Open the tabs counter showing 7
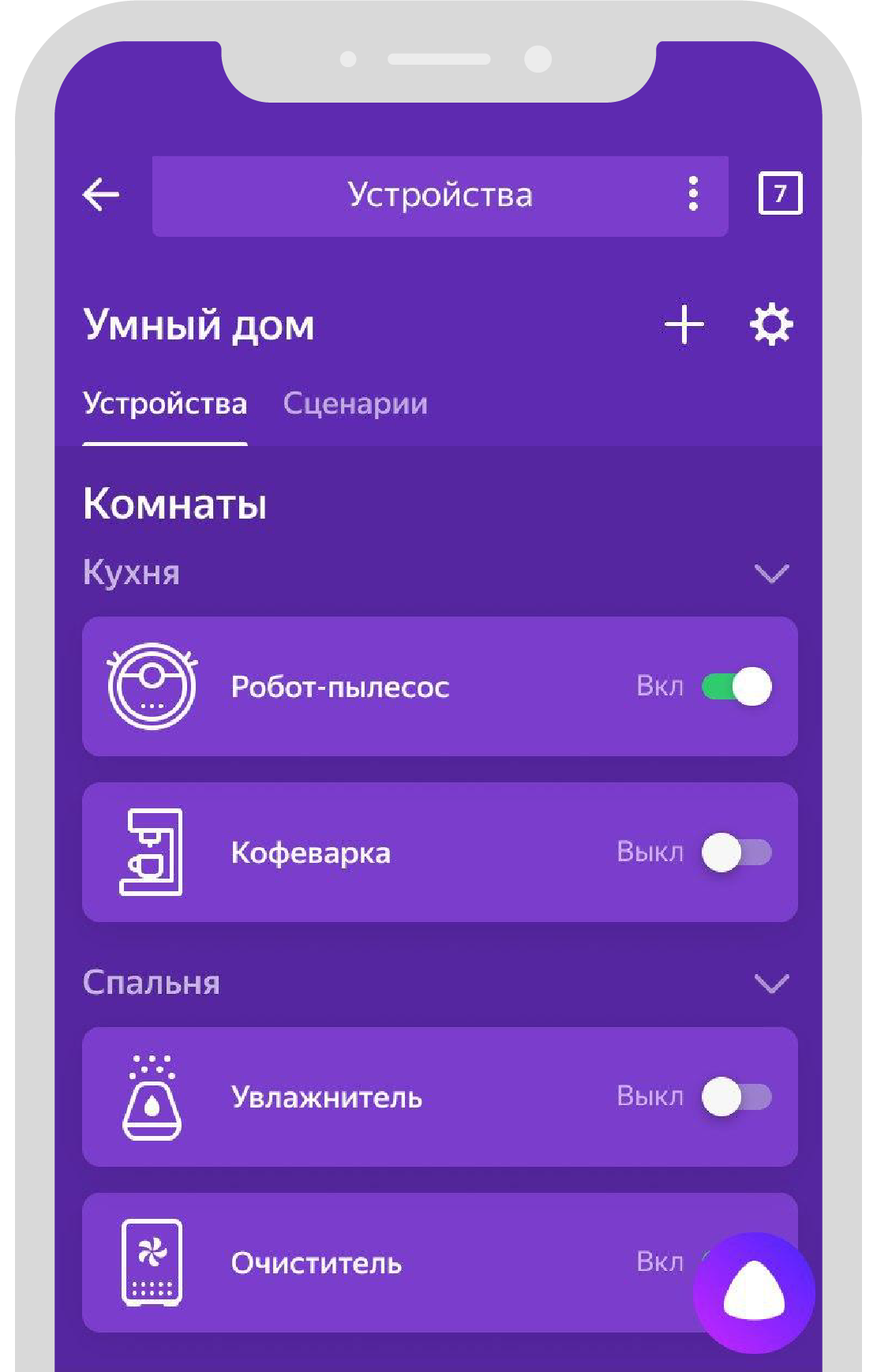The width and height of the screenshot is (877, 1372). click(x=780, y=193)
